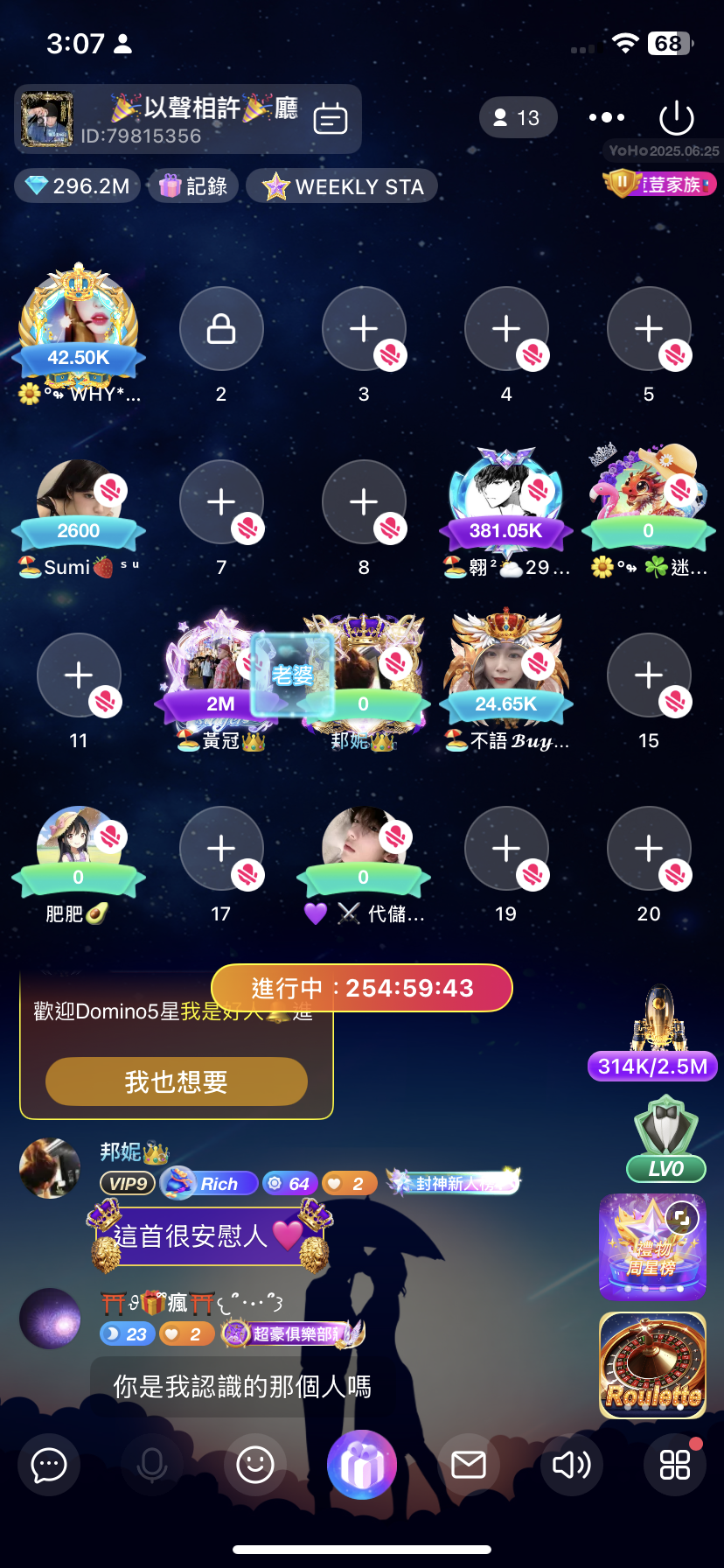Open the chat message input bubble
The width and height of the screenshot is (724, 1568).
click(x=49, y=1465)
